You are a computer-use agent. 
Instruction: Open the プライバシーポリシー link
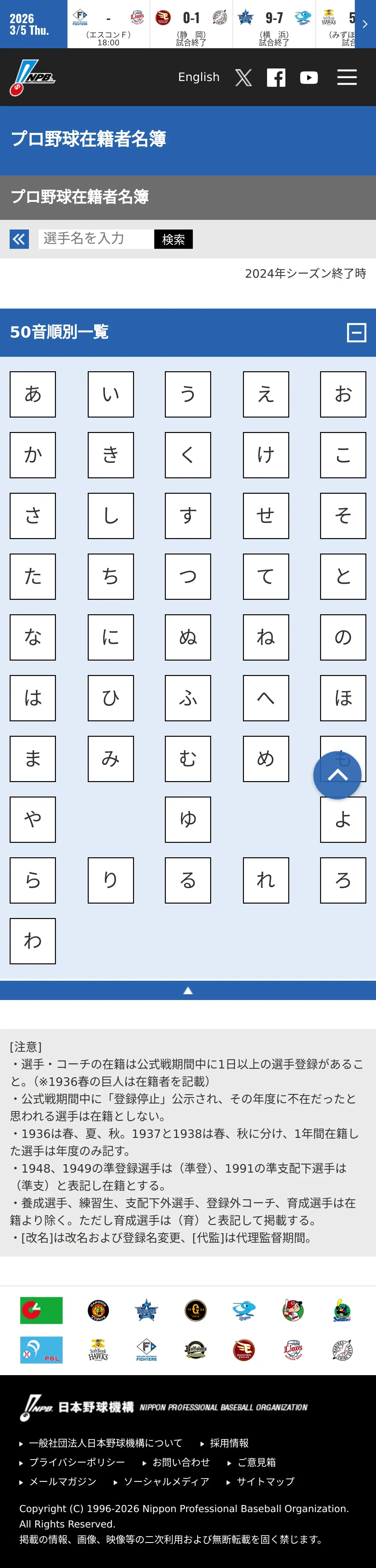[x=77, y=1462]
